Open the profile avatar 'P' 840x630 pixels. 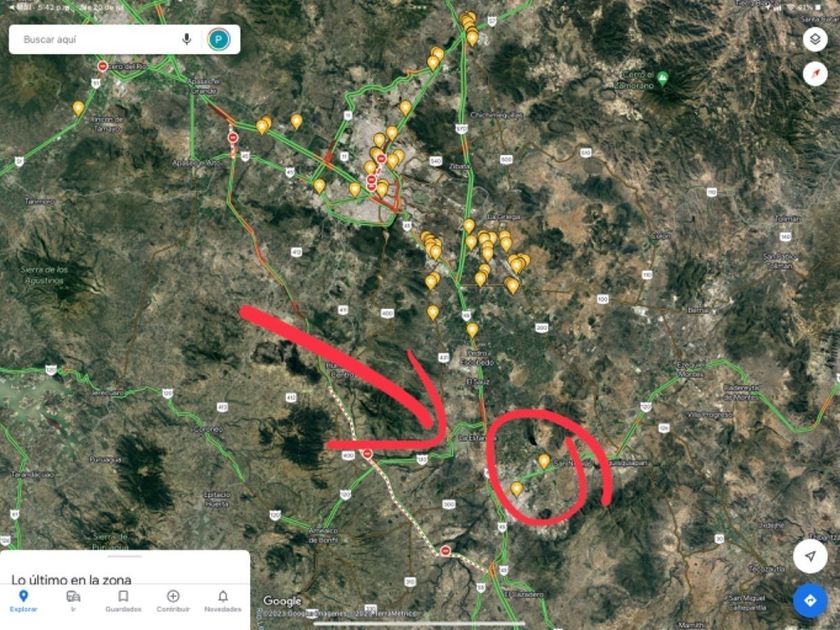tap(218, 39)
